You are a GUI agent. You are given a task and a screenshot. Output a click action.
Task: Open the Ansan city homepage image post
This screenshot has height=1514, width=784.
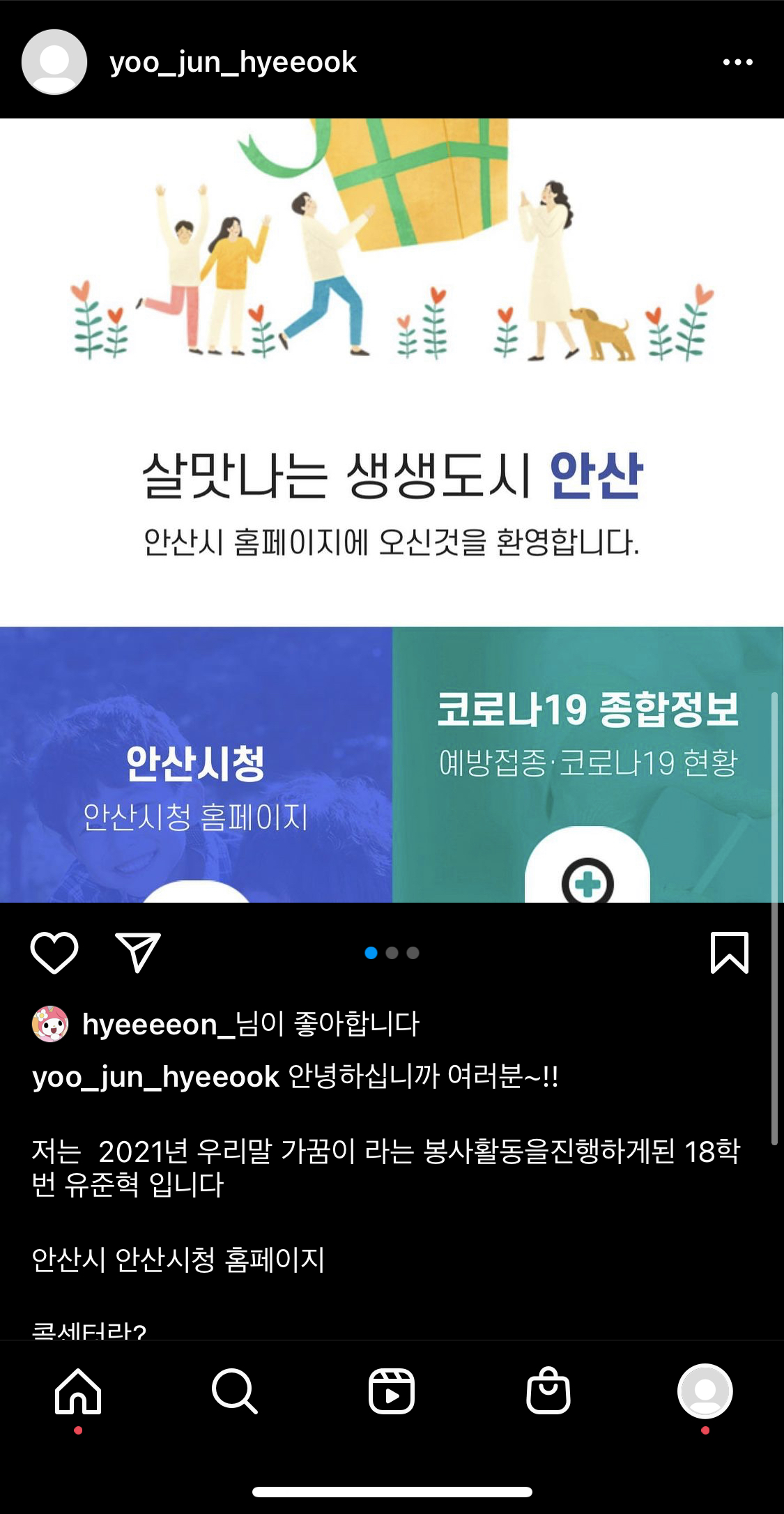(392, 510)
